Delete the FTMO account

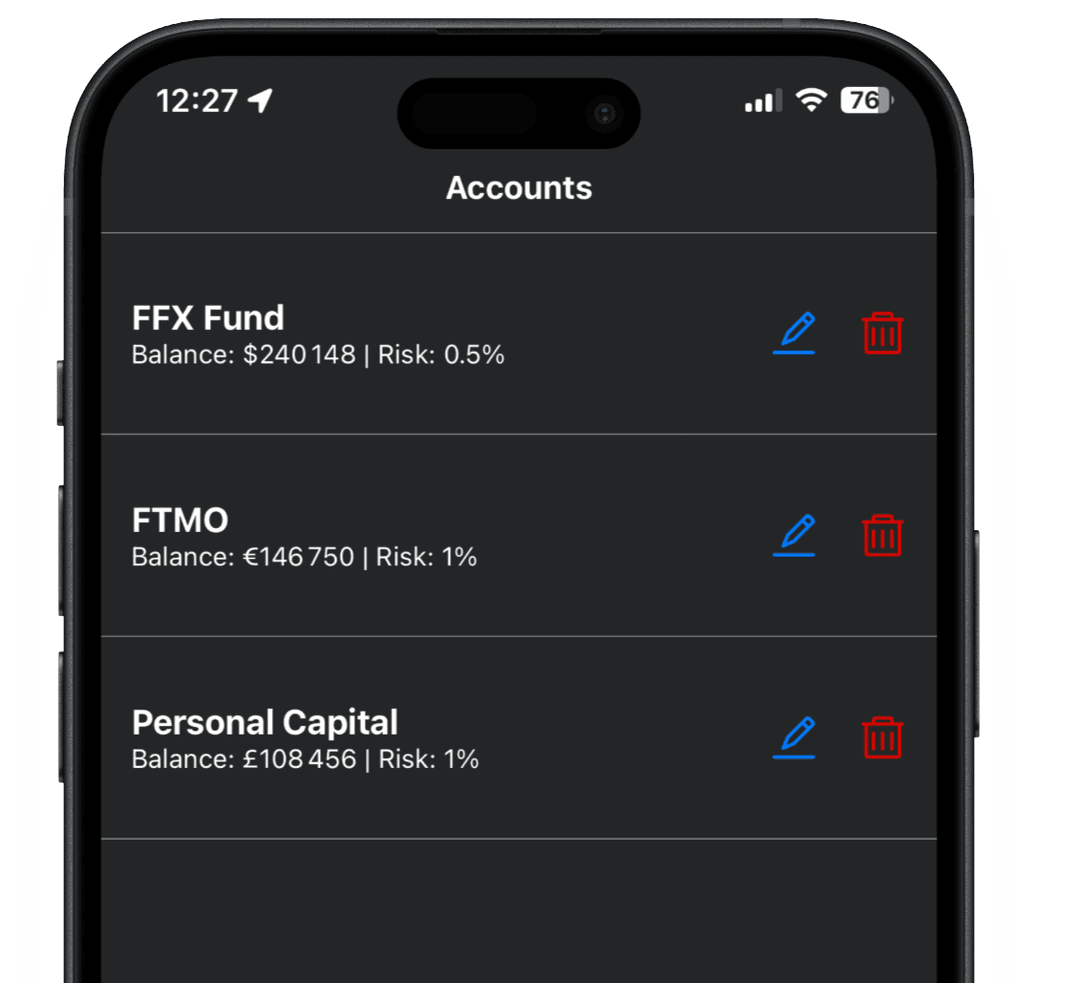(882, 535)
